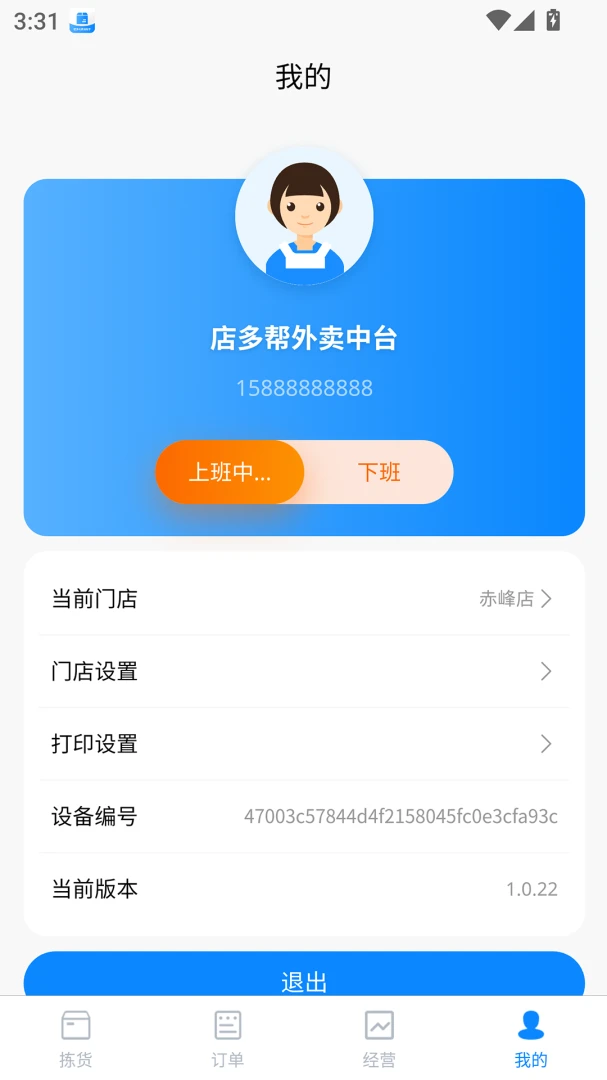Switch to the 拣货 tab
The height and width of the screenshot is (1080, 607).
(76, 1038)
